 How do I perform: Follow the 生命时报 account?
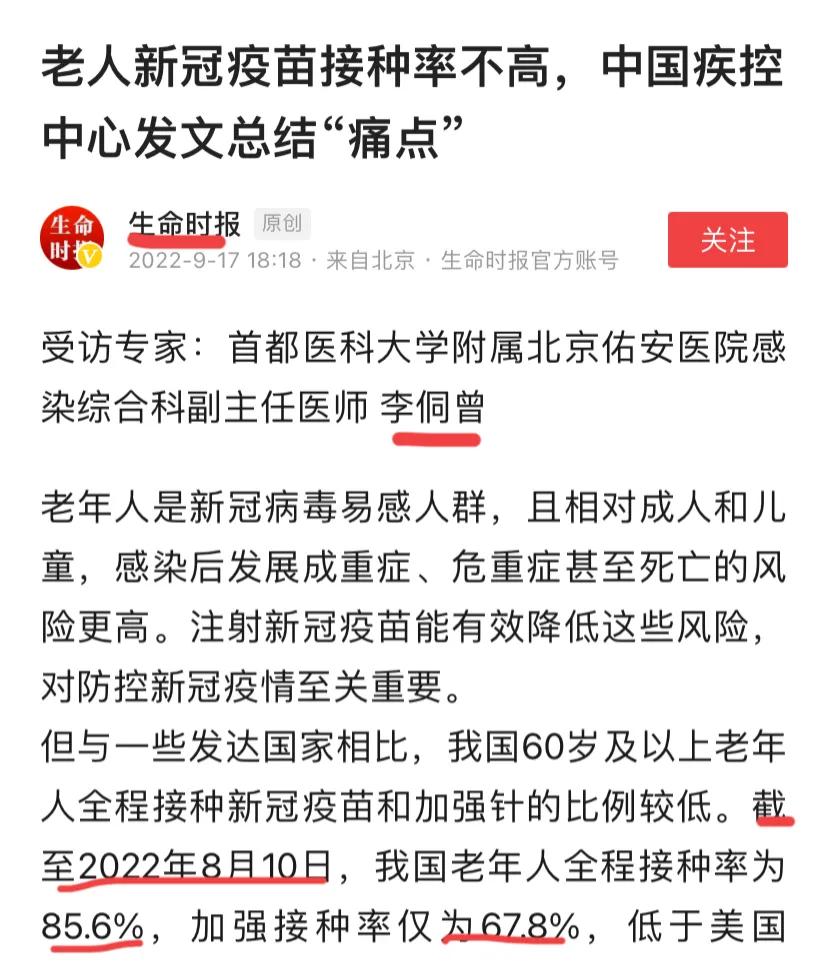click(727, 240)
